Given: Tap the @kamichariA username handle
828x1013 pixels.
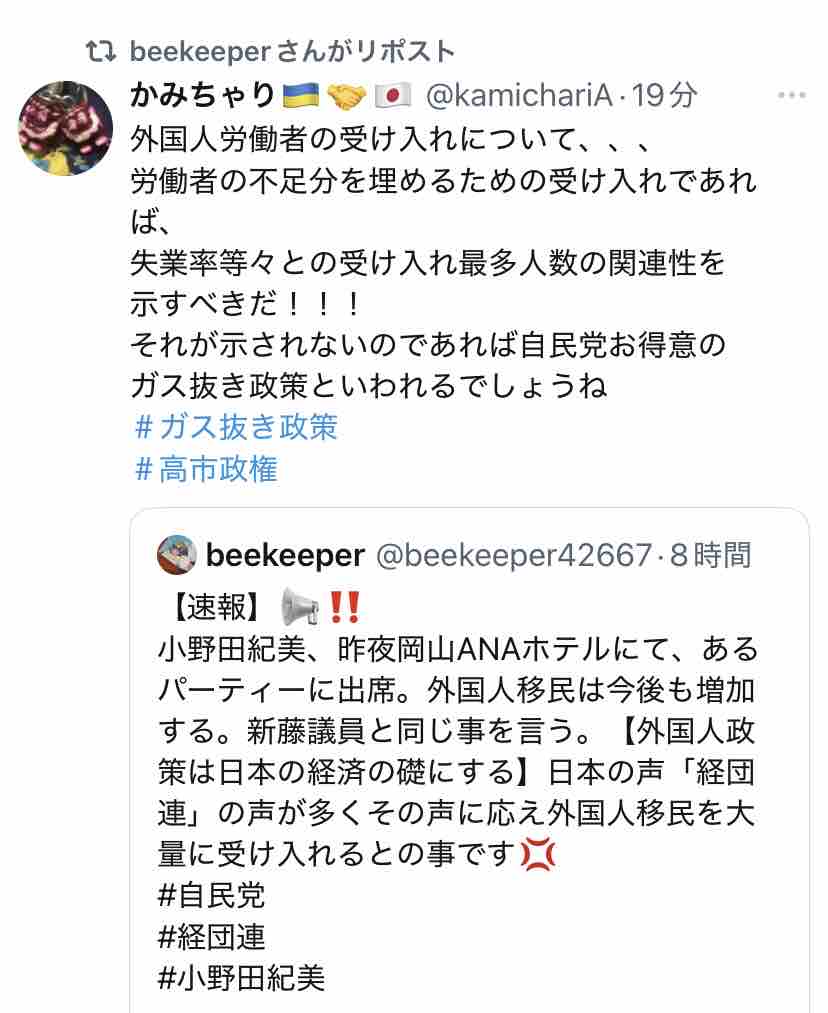Looking at the screenshot, I should pyautogui.click(x=519, y=96).
